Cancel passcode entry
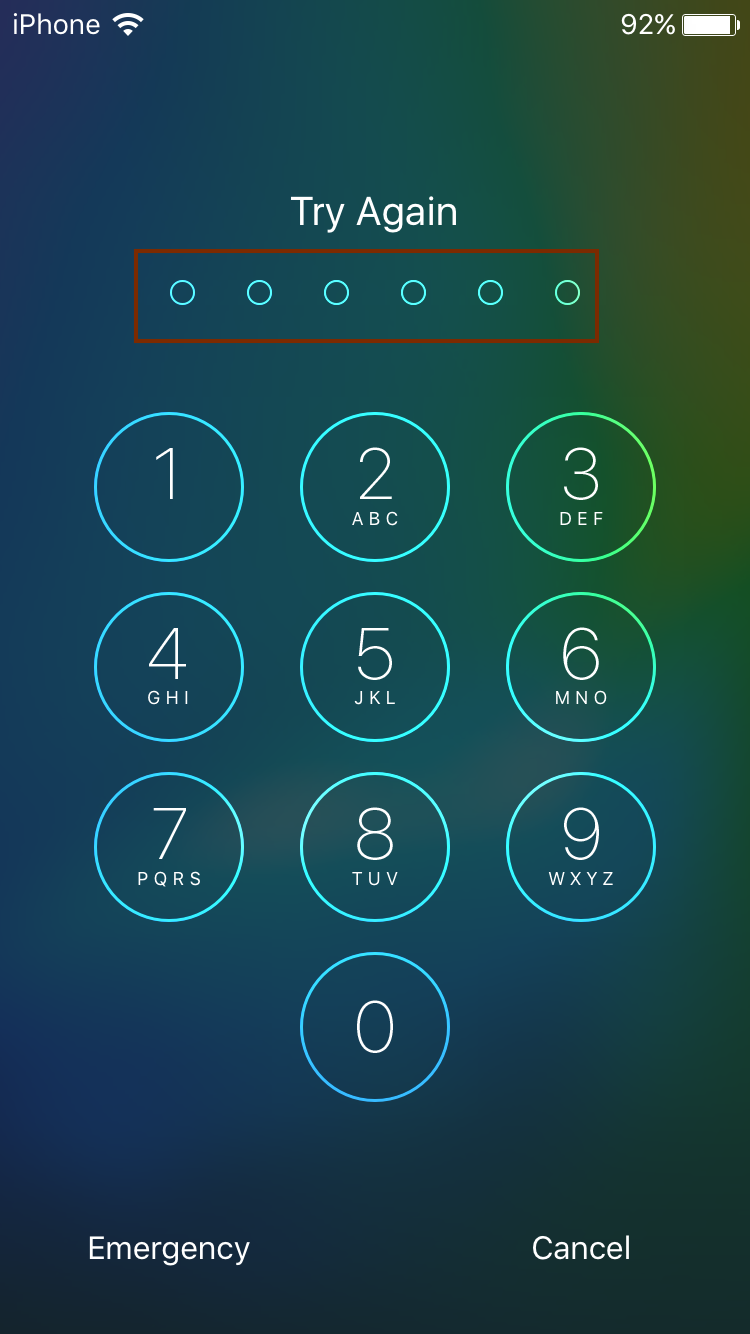This screenshot has height=1334, width=750. pos(581,1248)
